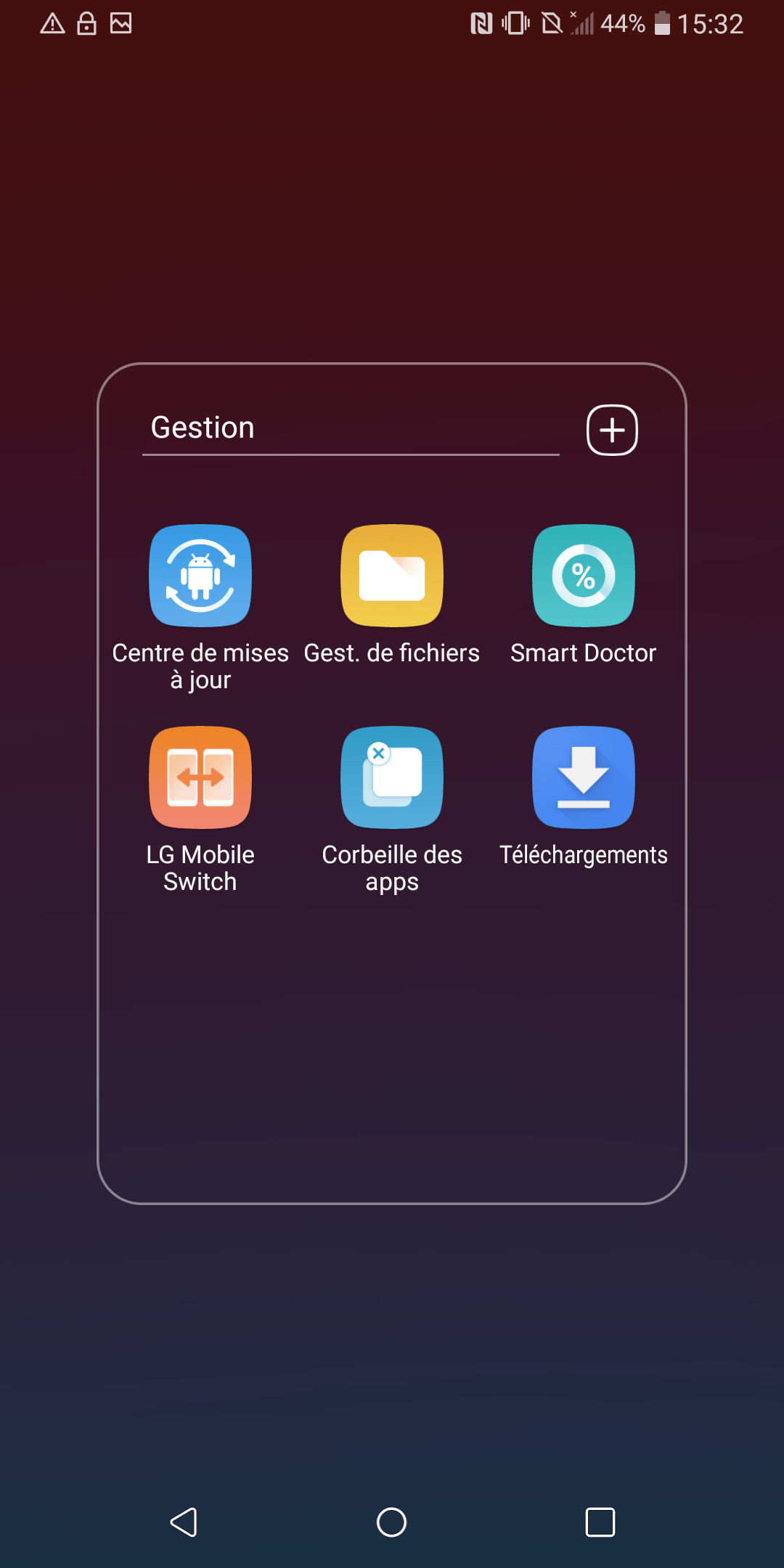Tap the battery percentage indicator
Screen dimensions: 784x1568
[623, 23]
